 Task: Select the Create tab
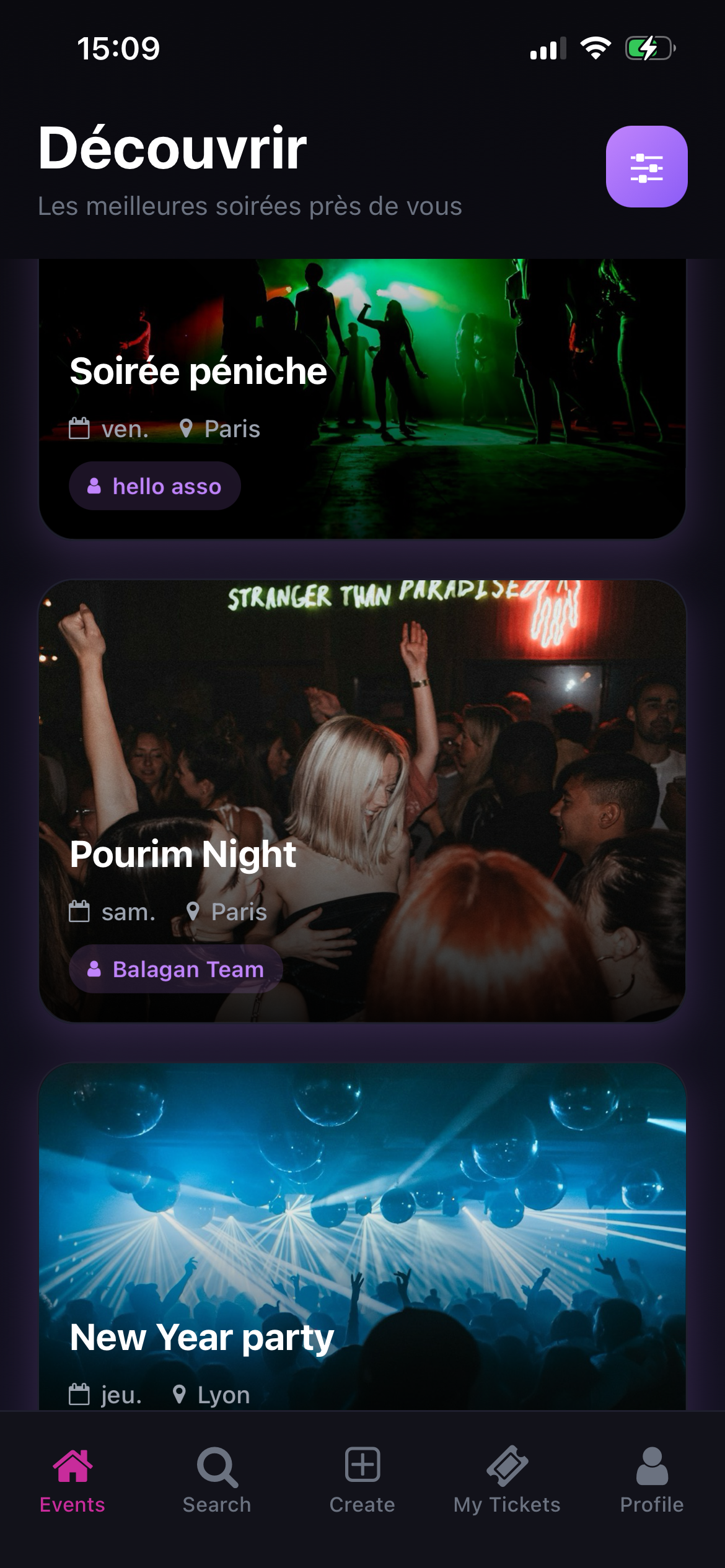point(362,1481)
